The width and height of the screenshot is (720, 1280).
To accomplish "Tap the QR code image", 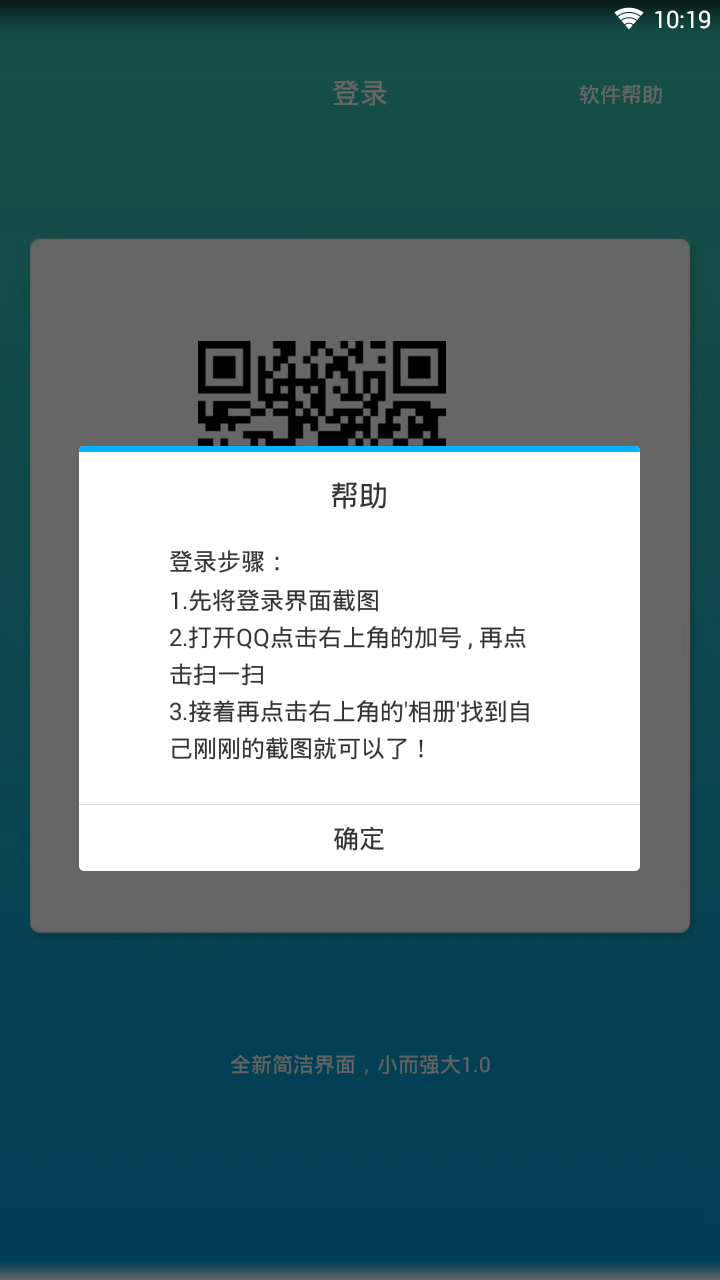I will pyautogui.click(x=320, y=395).
